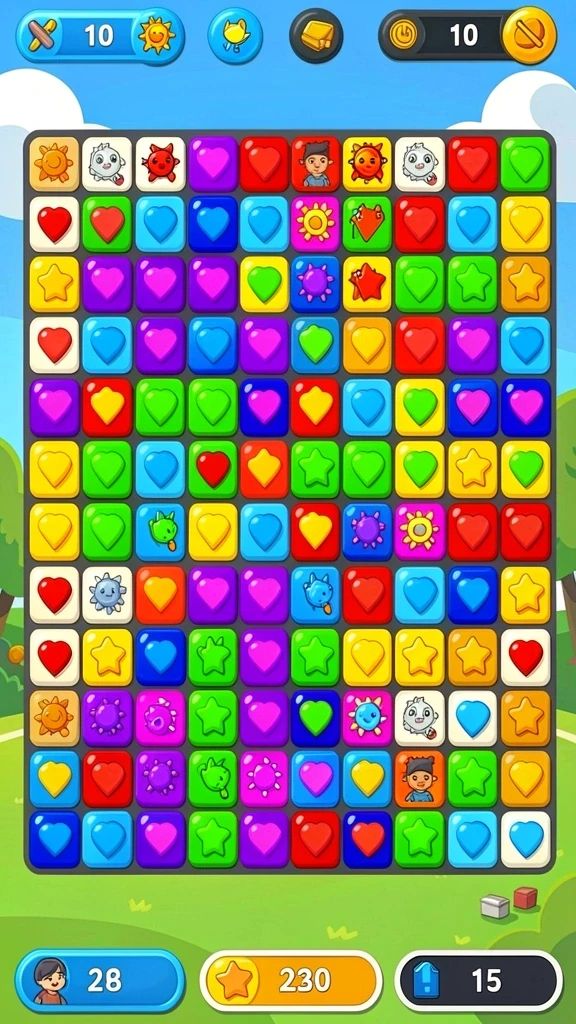The image size is (576, 1024).
Task: Tap the red heart on dark blue tile
Action: [x=368, y=840]
